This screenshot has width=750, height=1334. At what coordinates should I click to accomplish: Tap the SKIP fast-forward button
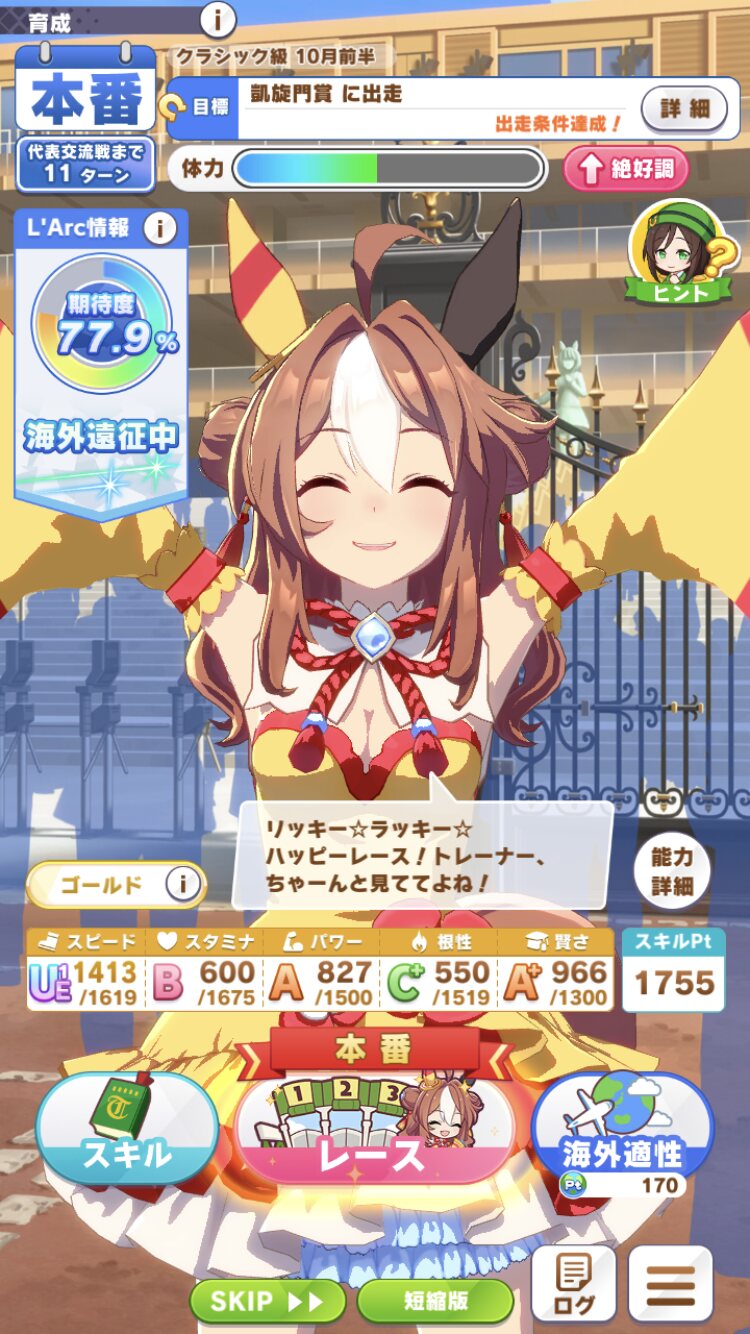268,1301
